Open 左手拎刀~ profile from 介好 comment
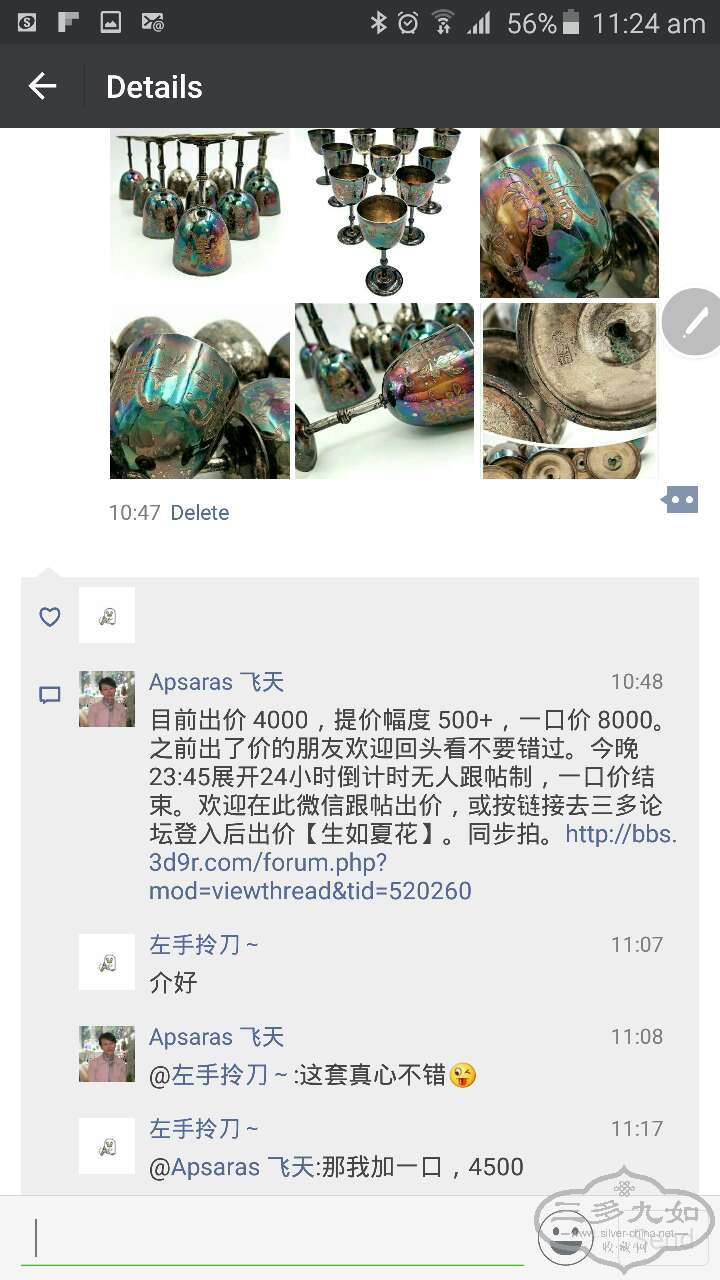 (107, 961)
